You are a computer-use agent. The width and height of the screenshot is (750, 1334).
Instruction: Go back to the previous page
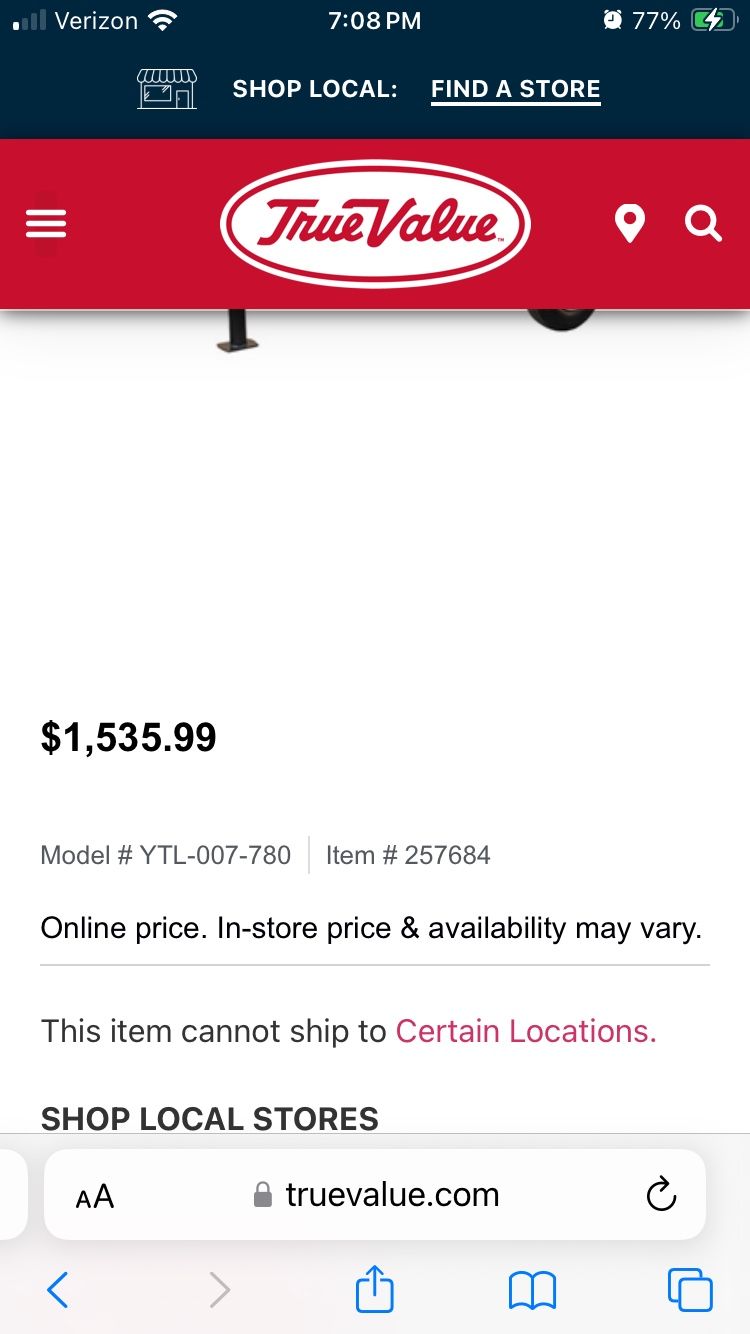58,1290
